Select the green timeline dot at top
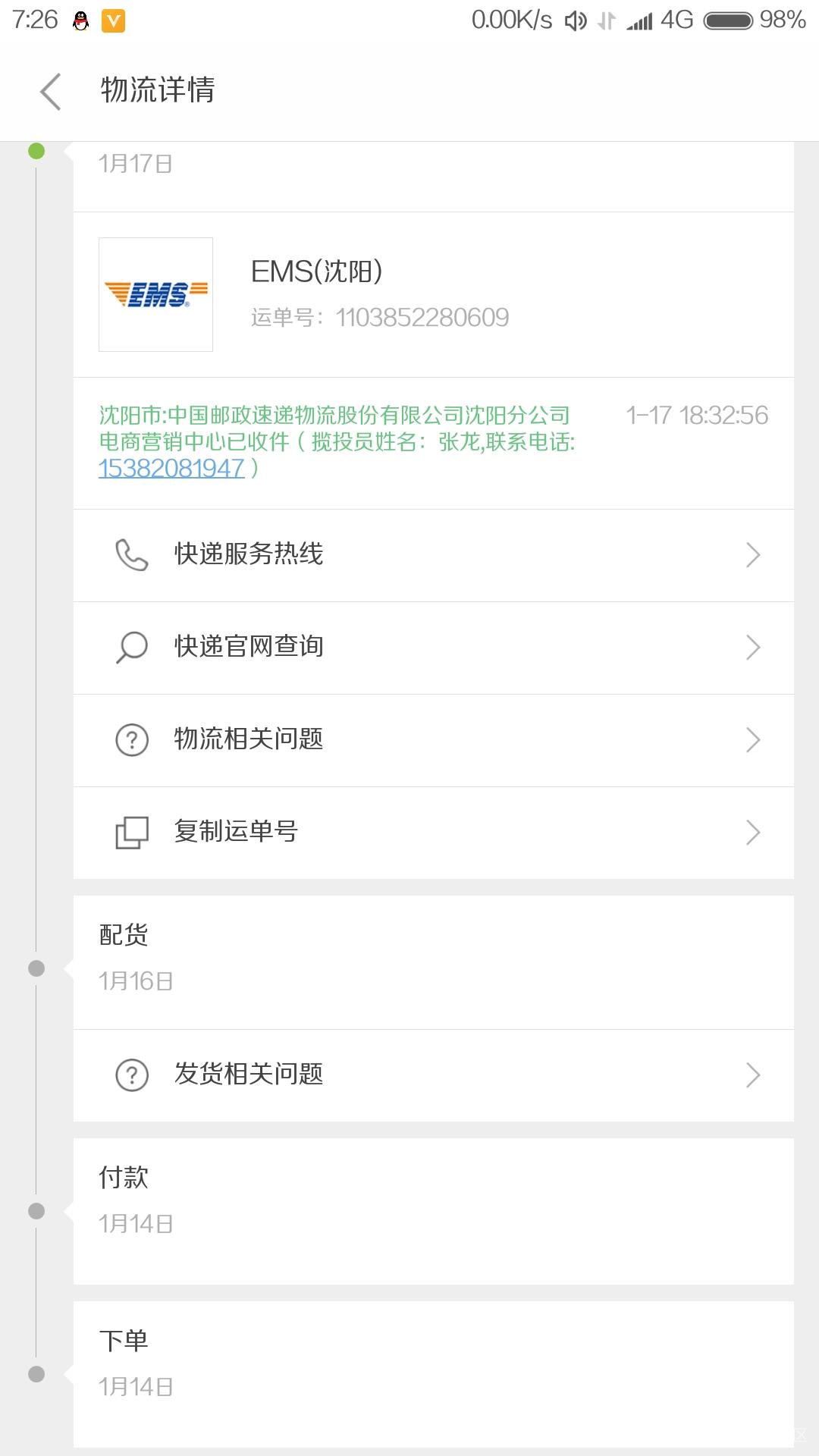819x1456 pixels. pos(35,151)
